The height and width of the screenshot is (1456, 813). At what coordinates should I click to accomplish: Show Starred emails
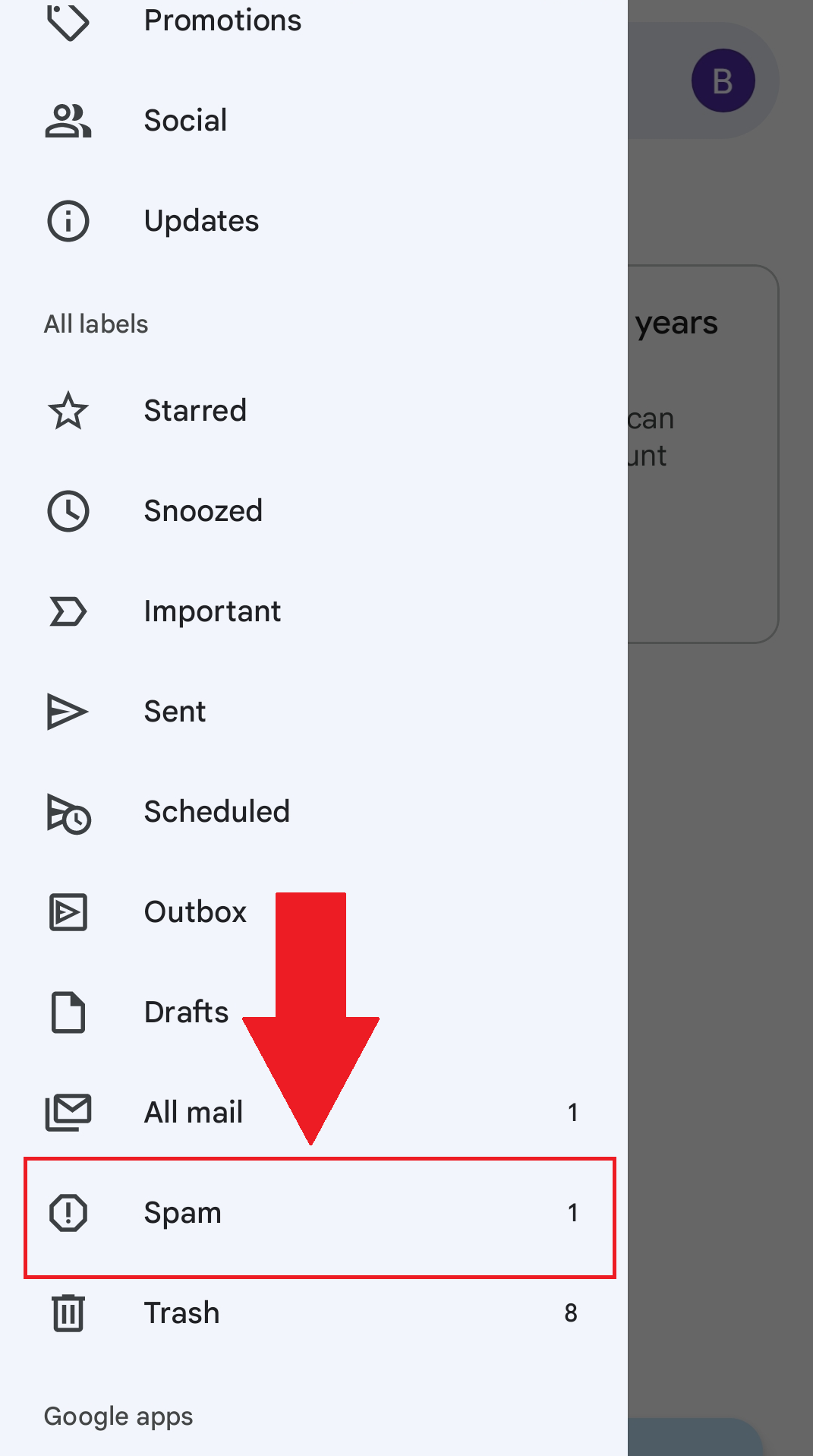tap(195, 411)
